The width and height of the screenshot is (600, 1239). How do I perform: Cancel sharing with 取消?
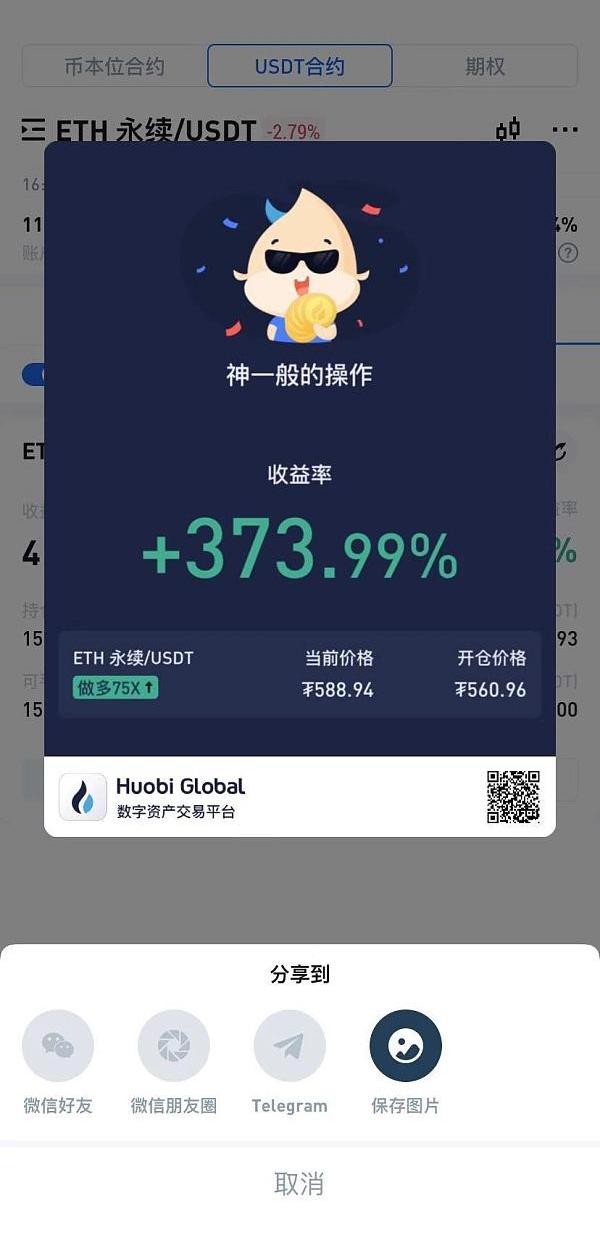point(299,1185)
